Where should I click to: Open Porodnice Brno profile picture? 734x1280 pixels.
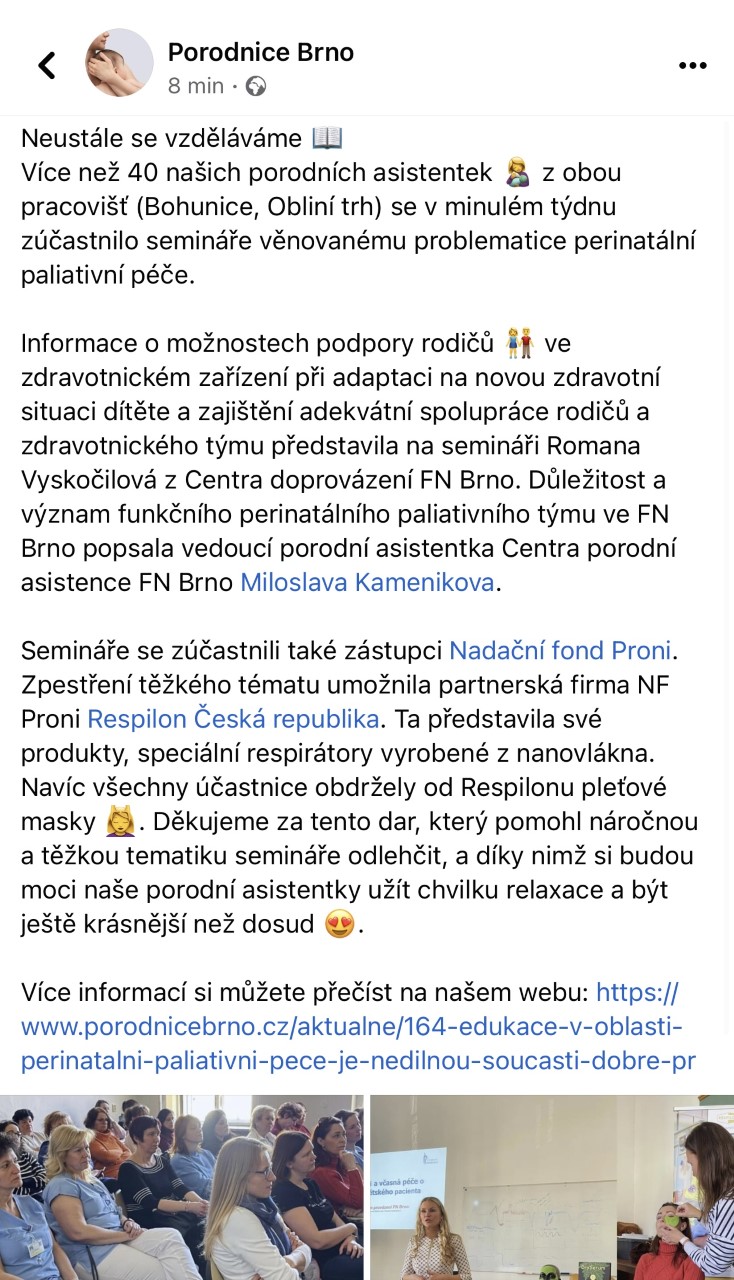(x=119, y=63)
